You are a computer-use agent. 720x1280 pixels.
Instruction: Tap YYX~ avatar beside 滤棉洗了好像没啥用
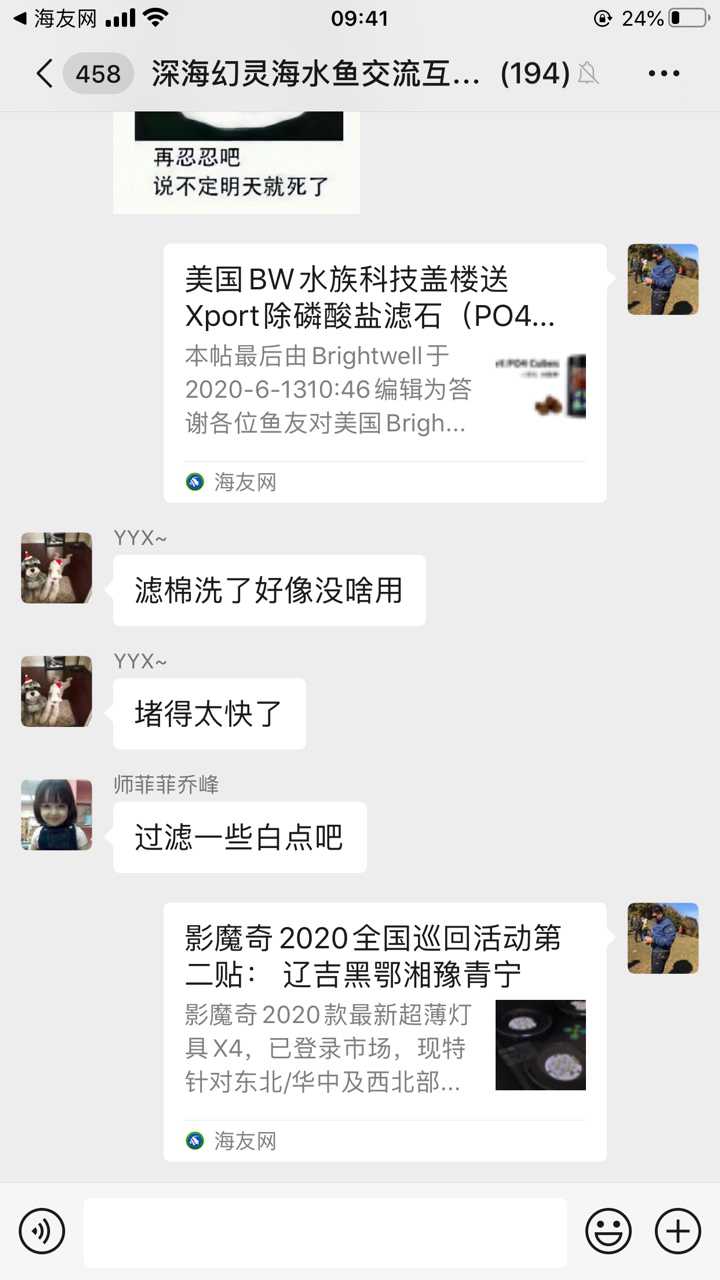[57, 568]
